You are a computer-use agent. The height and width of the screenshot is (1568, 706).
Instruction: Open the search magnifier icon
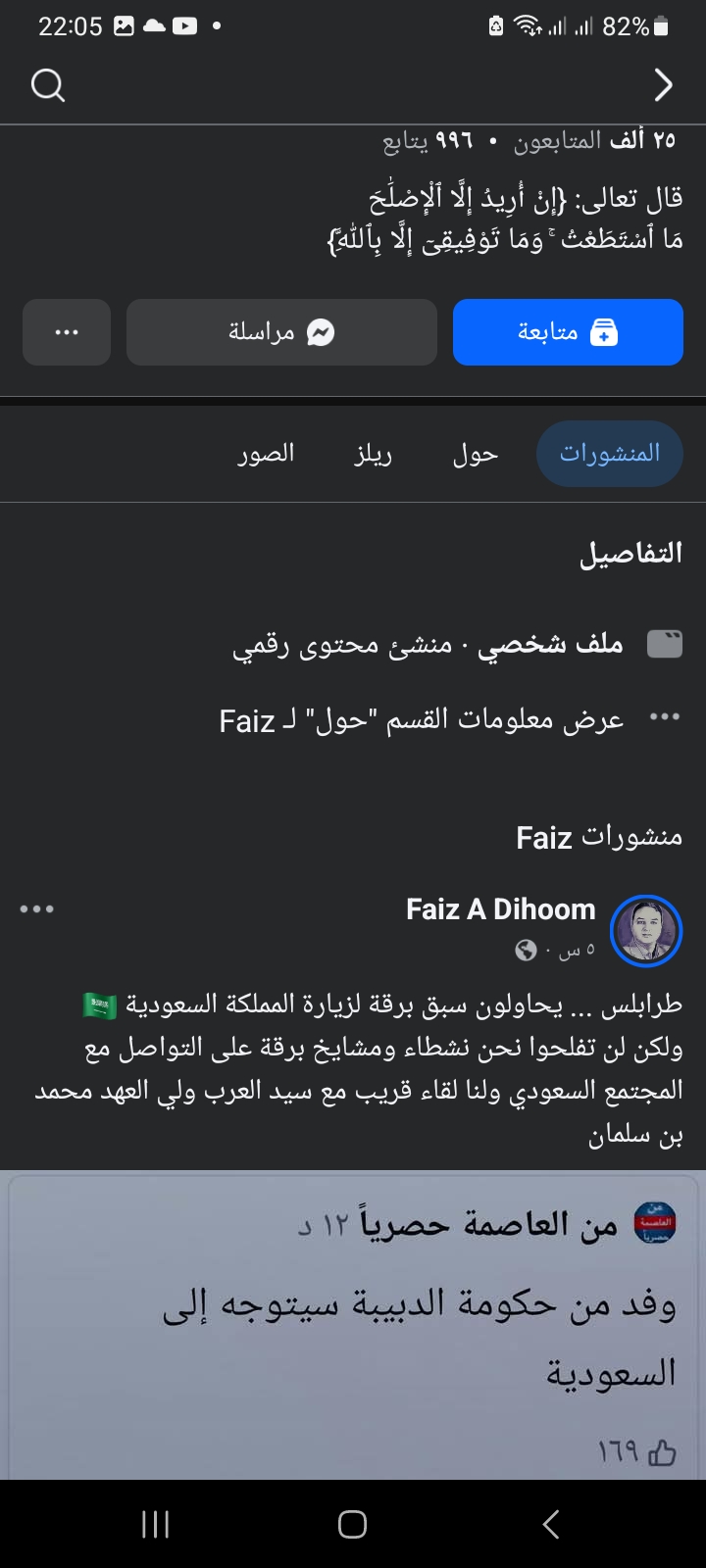click(48, 85)
